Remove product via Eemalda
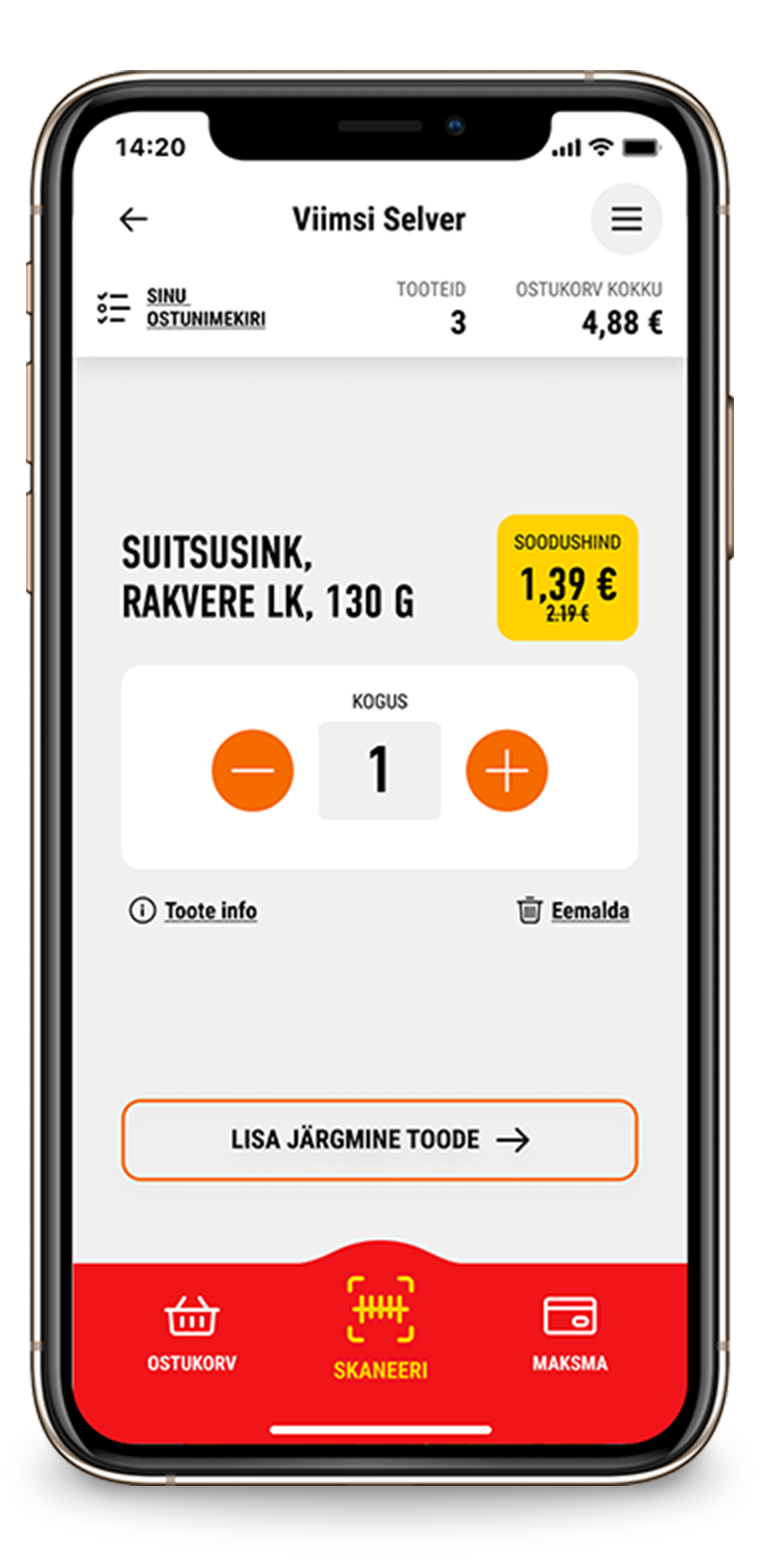Image resolution: width=760 pixels, height=1560 pixels. (x=574, y=911)
